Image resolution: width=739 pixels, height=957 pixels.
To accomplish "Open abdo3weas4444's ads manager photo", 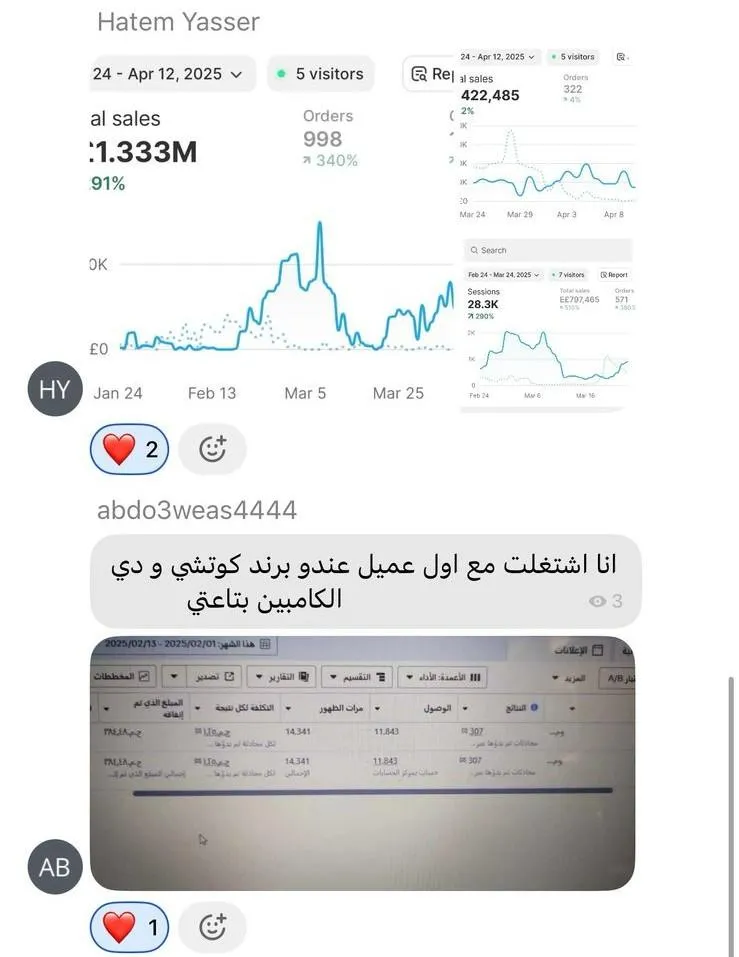I will tap(362, 763).
